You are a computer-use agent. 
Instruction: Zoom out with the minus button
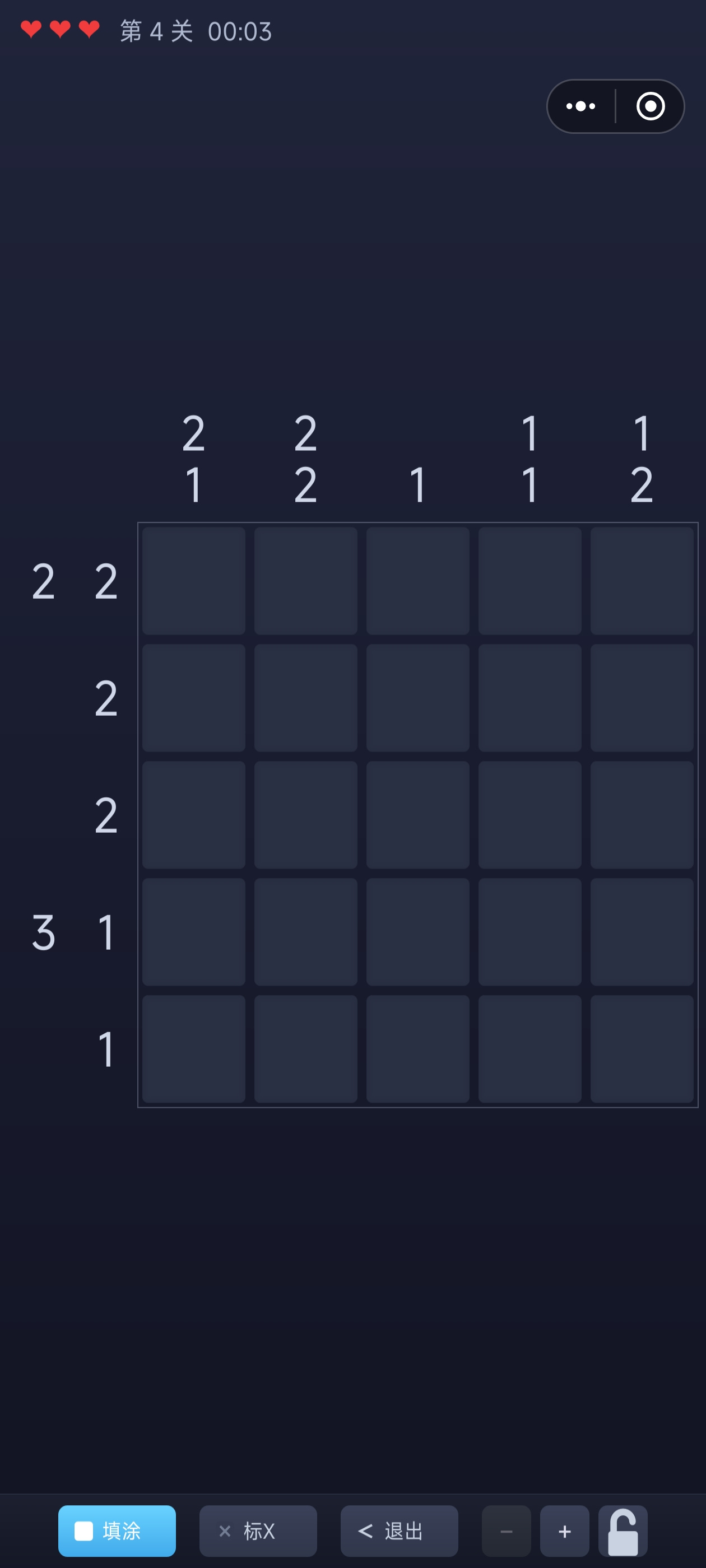click(x=506, y=1530)
